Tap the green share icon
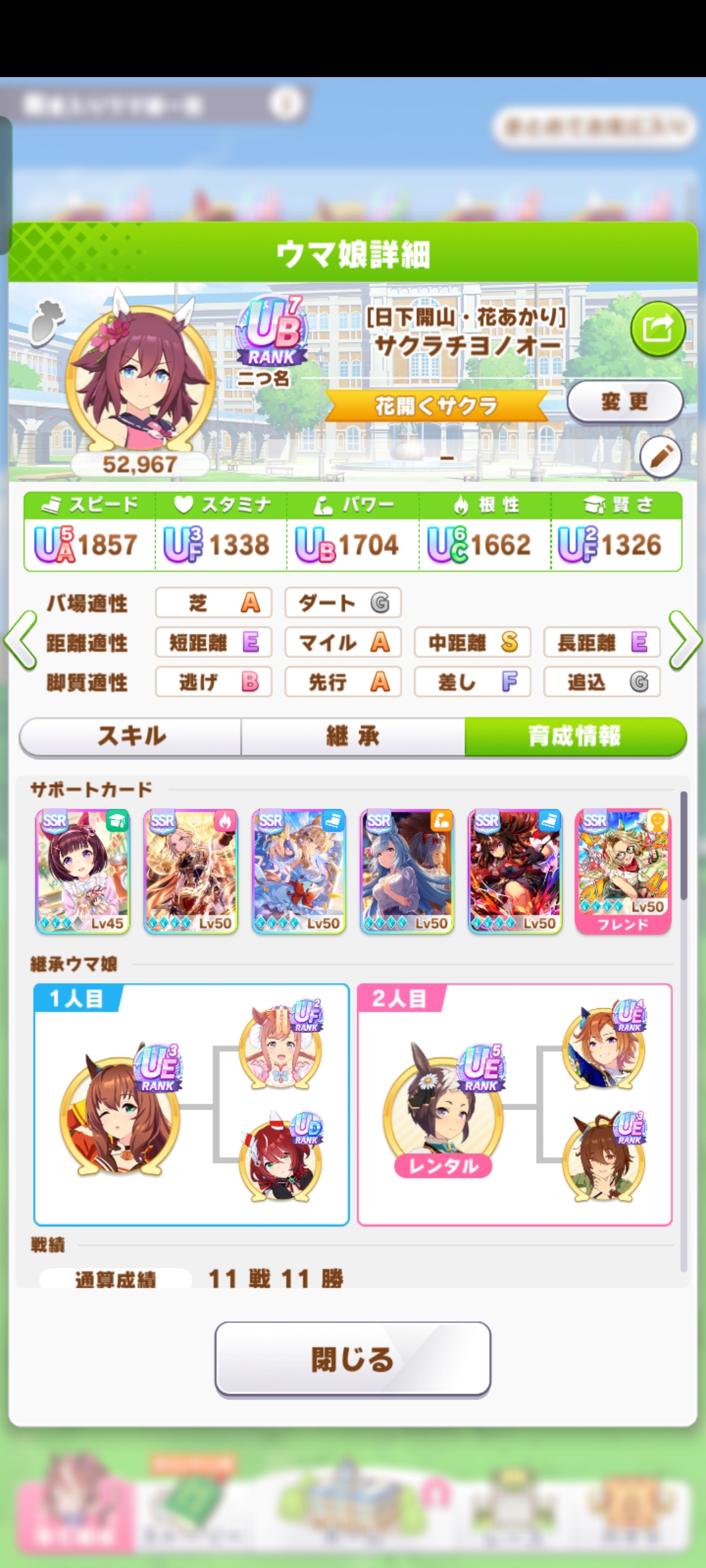 tap(658, 329)
